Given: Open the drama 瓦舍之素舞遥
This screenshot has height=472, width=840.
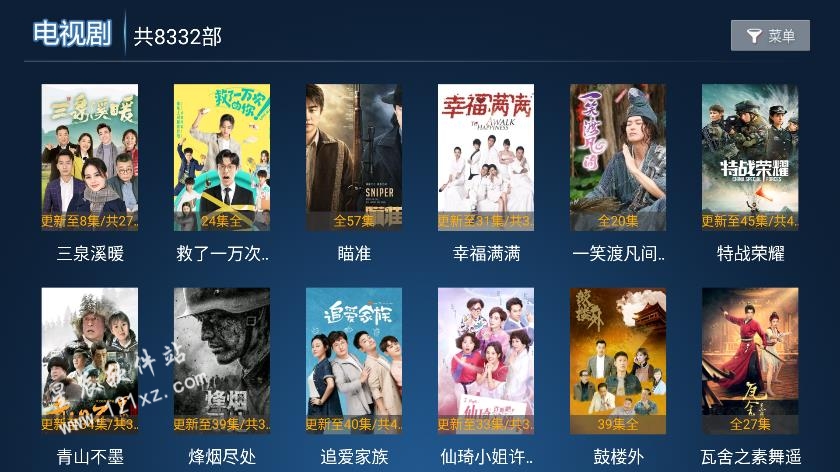Looking at the screenshot, I should tap(750, 361).
